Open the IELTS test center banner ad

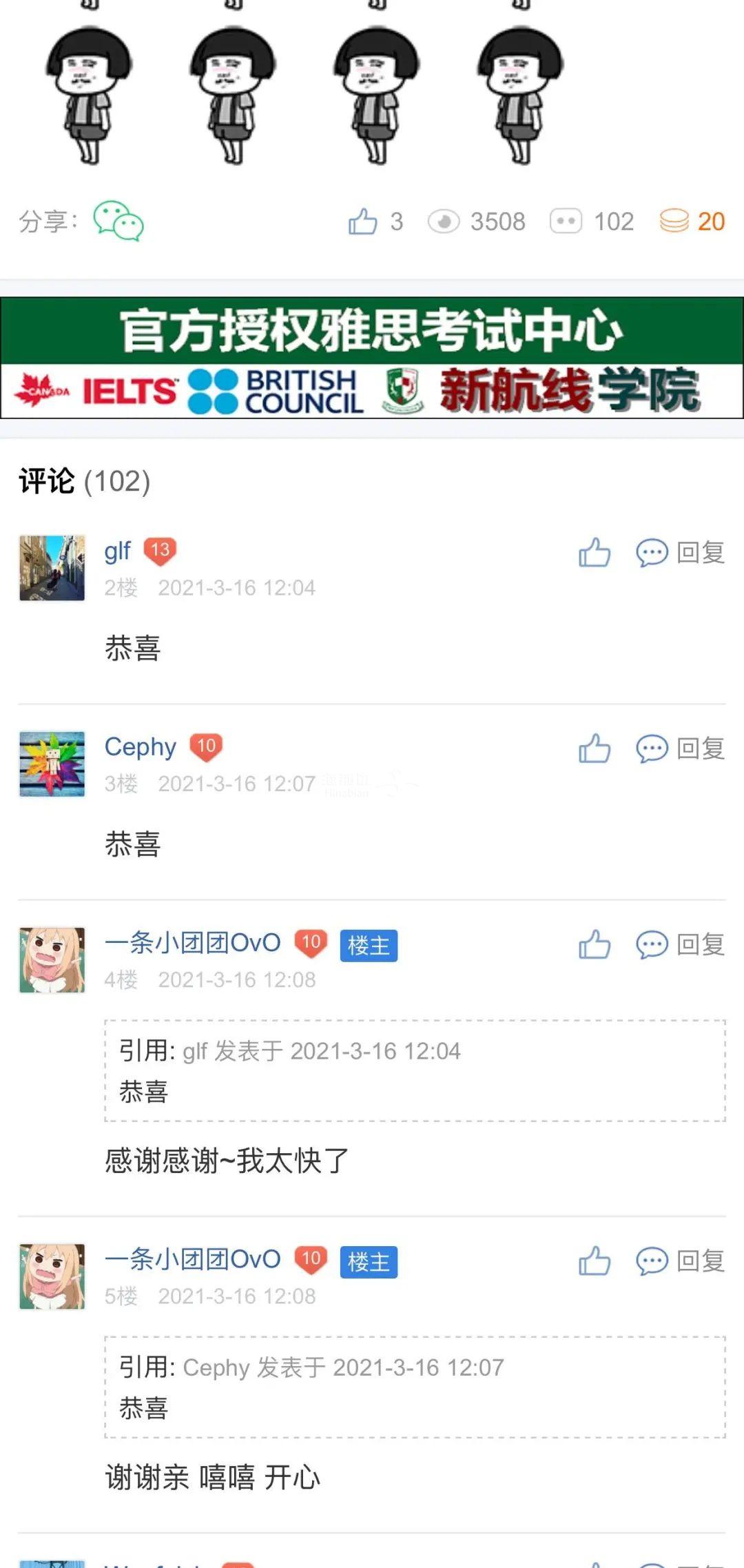click(x=372, y=358)
